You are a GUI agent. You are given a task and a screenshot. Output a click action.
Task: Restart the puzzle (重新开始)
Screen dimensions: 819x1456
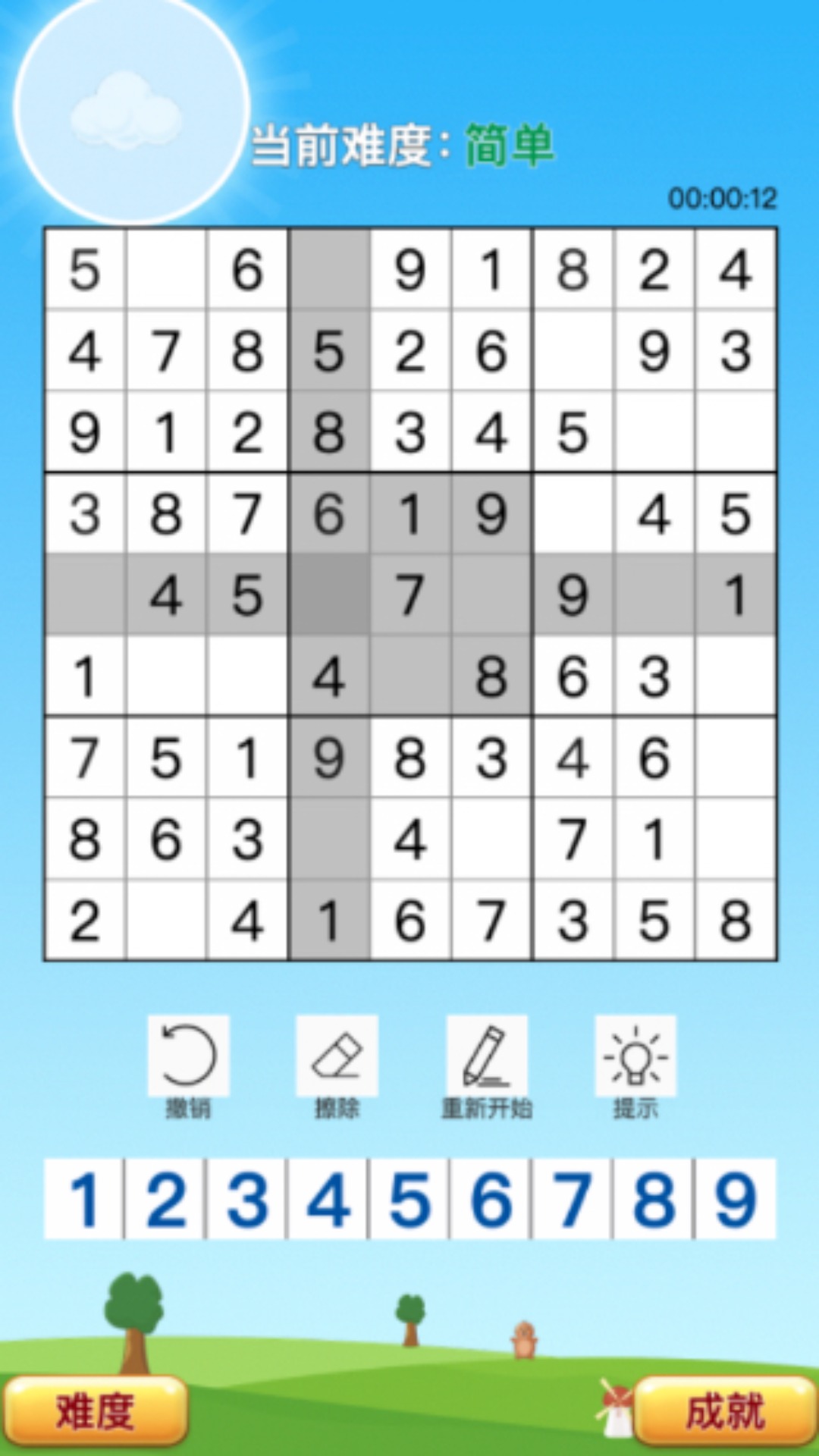click(x=486, y=1056)
